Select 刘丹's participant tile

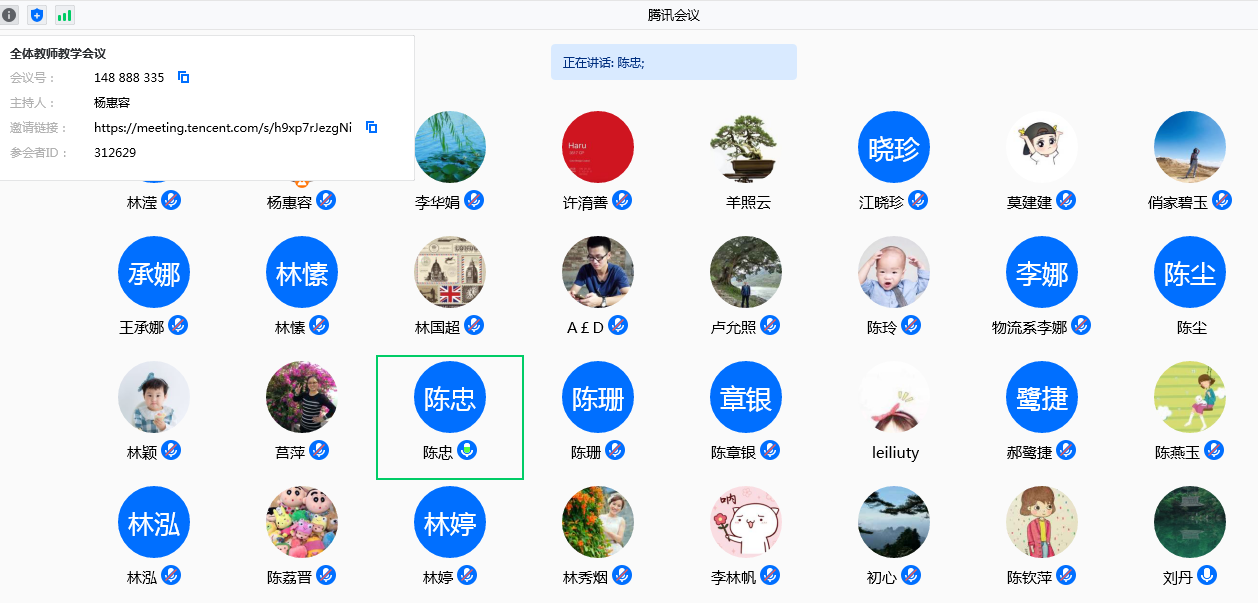1190,523
